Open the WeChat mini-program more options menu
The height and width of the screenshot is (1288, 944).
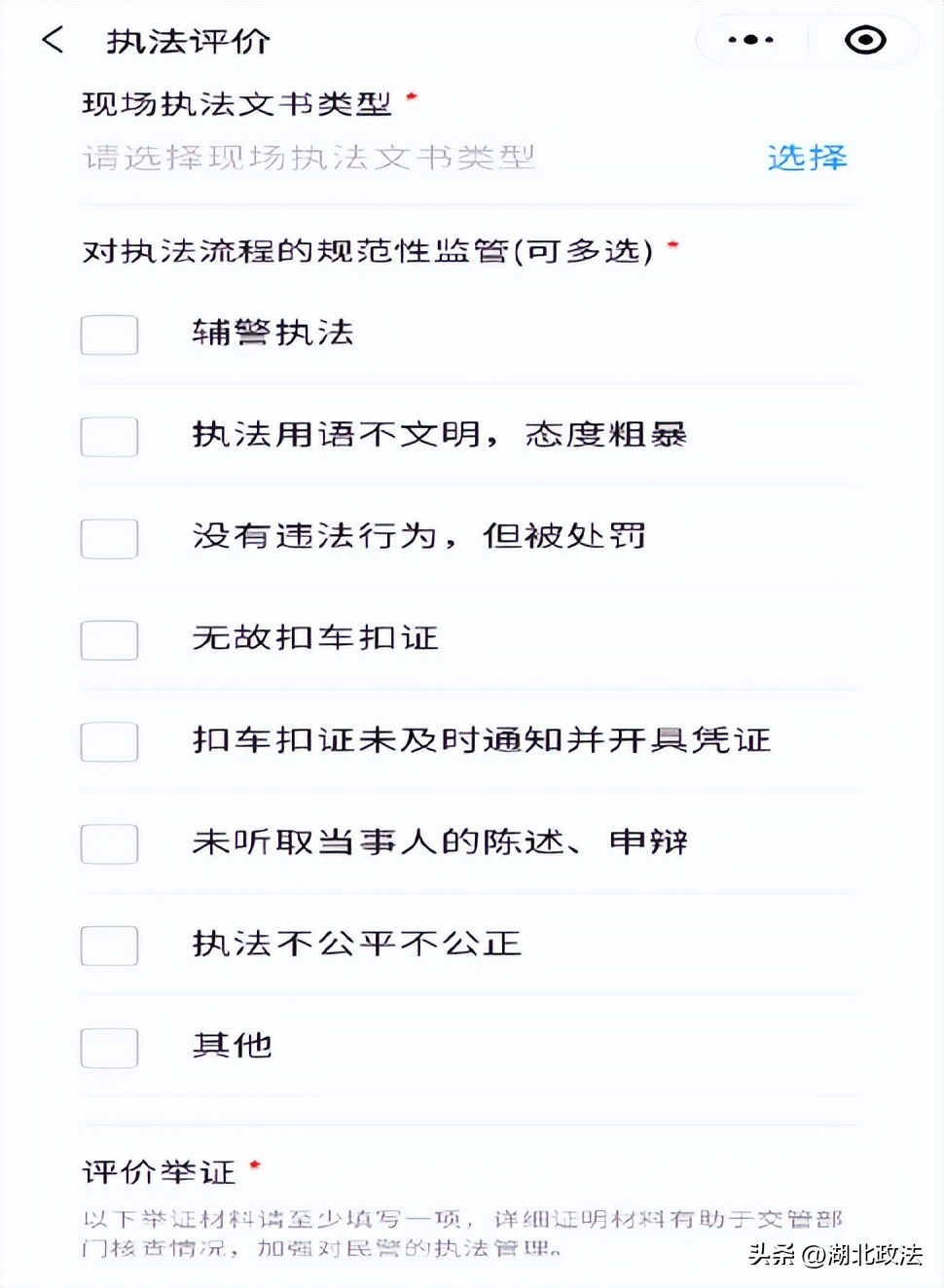point(749,40)
